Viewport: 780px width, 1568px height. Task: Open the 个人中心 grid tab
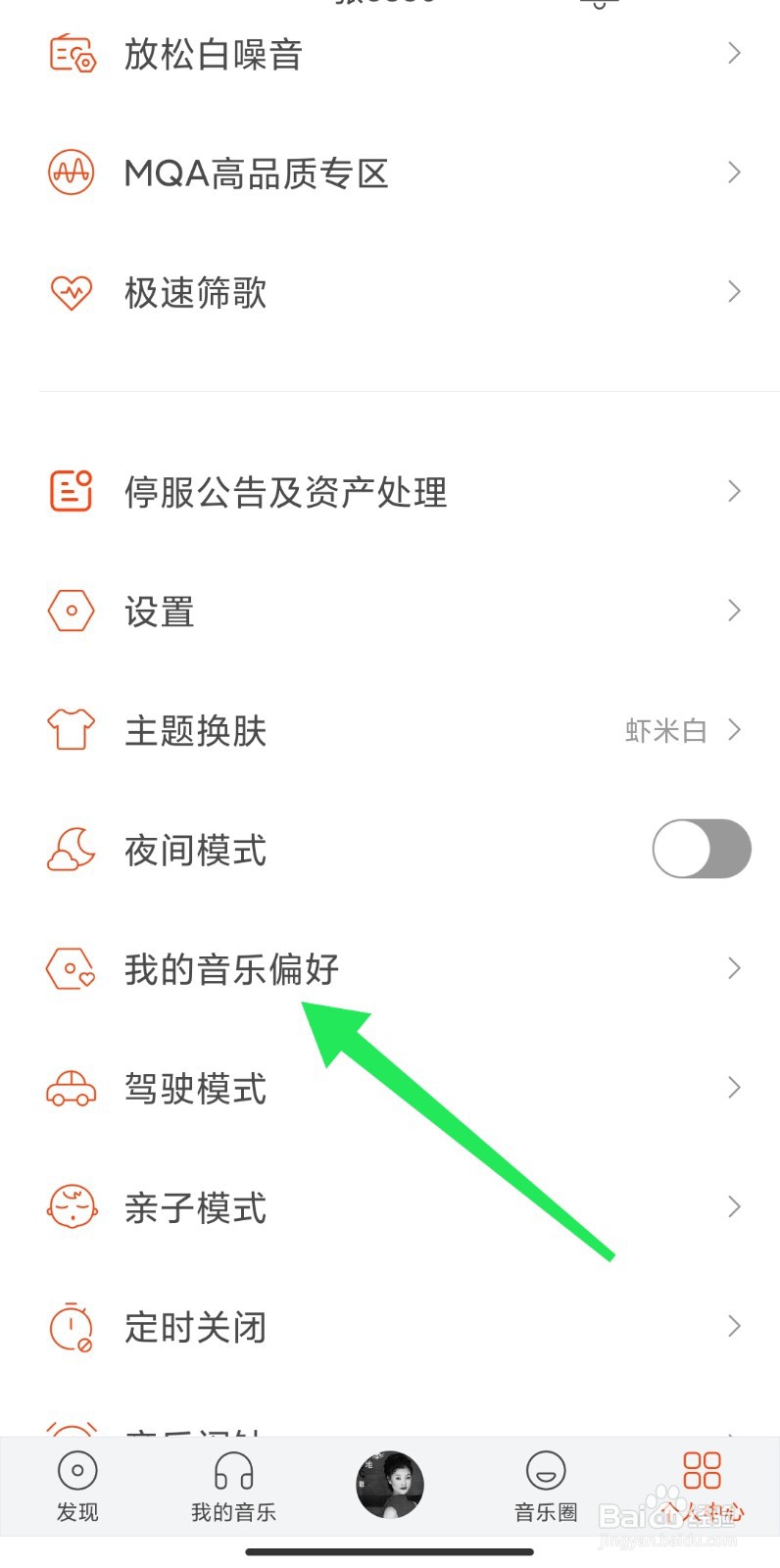coord(702,1470)
